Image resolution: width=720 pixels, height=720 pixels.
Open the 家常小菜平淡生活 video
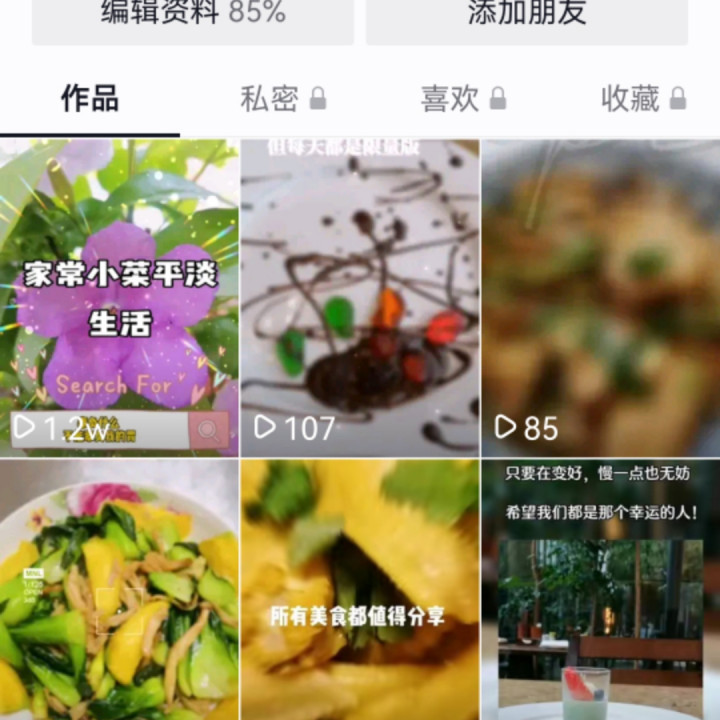click(x=119, y=298)
